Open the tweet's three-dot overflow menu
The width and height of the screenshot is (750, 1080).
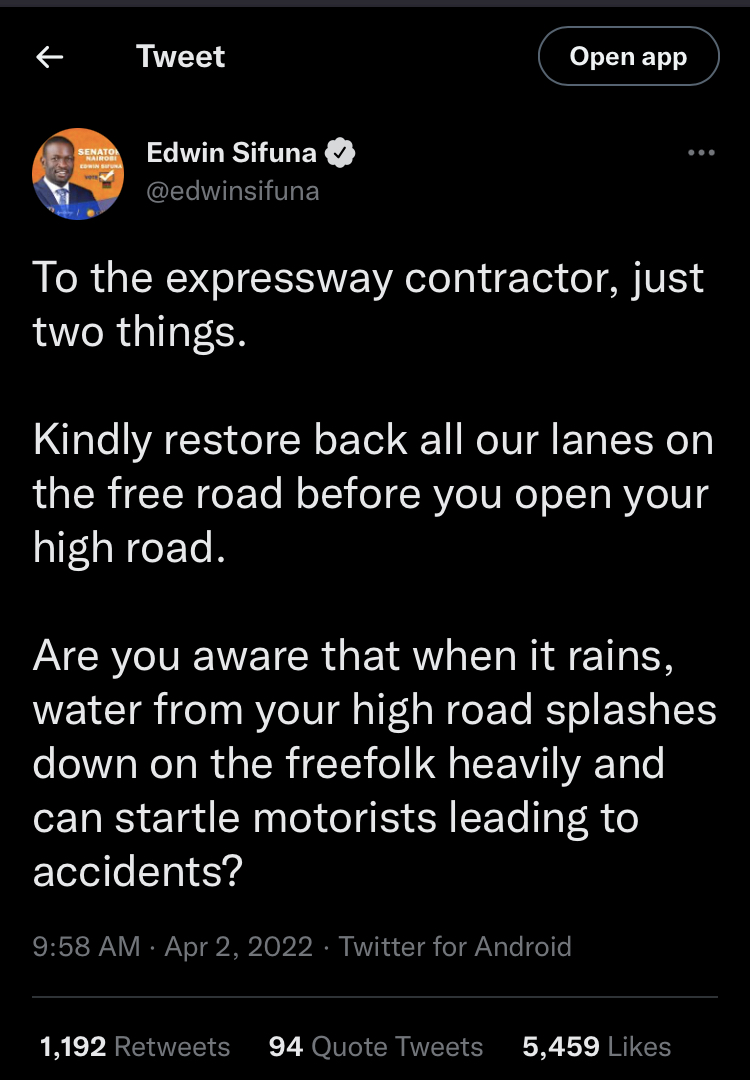coord(701,153)
